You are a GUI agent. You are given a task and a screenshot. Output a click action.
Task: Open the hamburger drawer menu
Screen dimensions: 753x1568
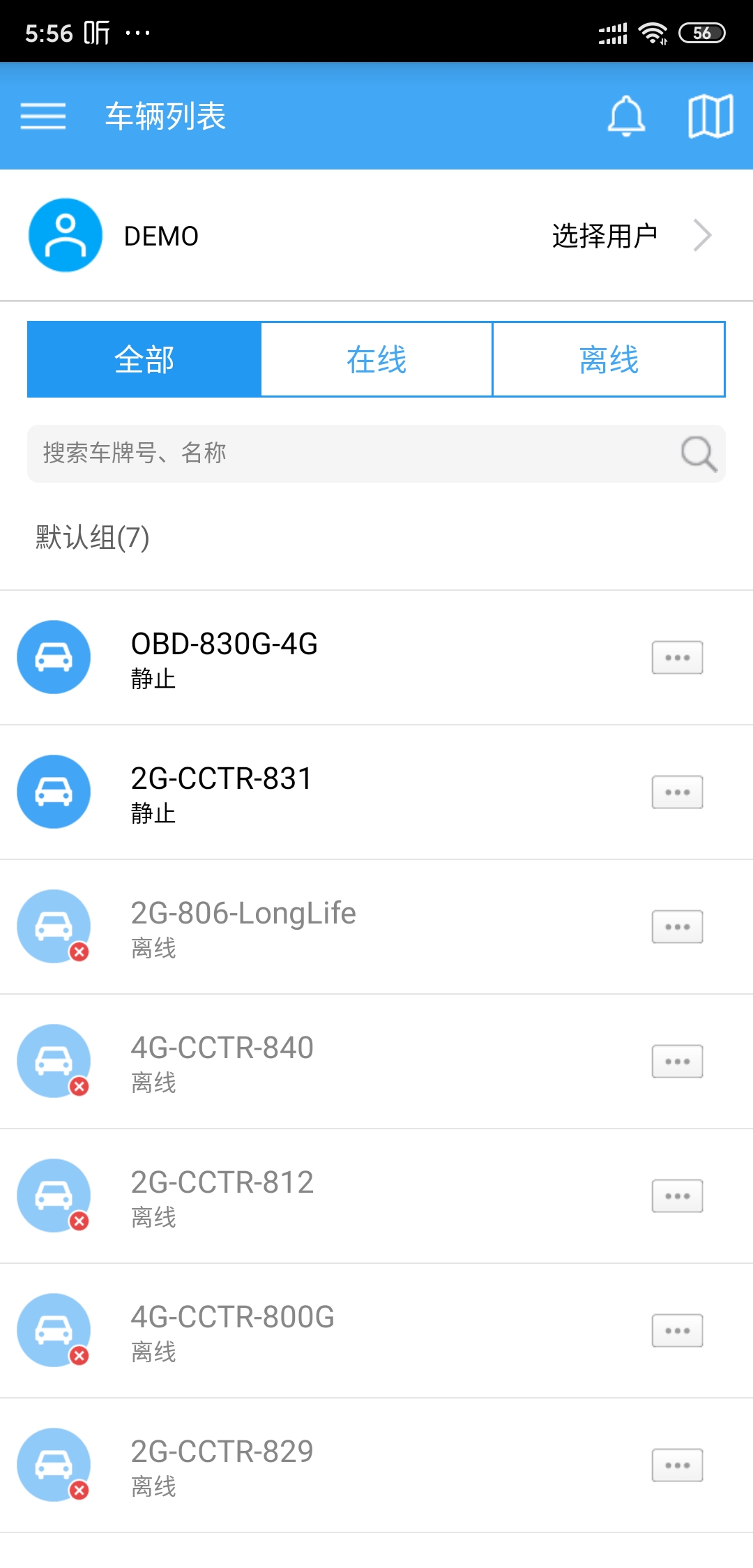43,116
